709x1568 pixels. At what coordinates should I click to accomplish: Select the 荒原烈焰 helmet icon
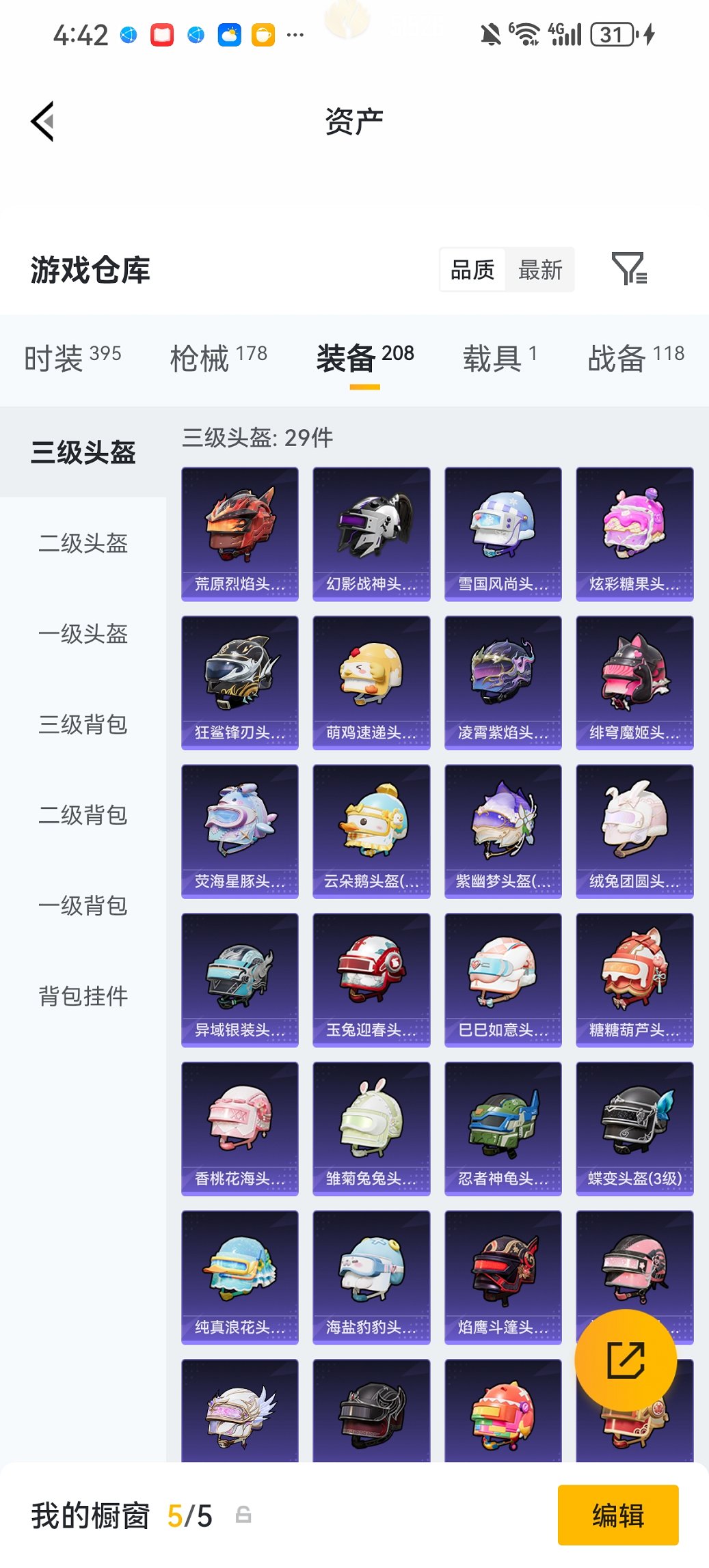click(239, 533)
